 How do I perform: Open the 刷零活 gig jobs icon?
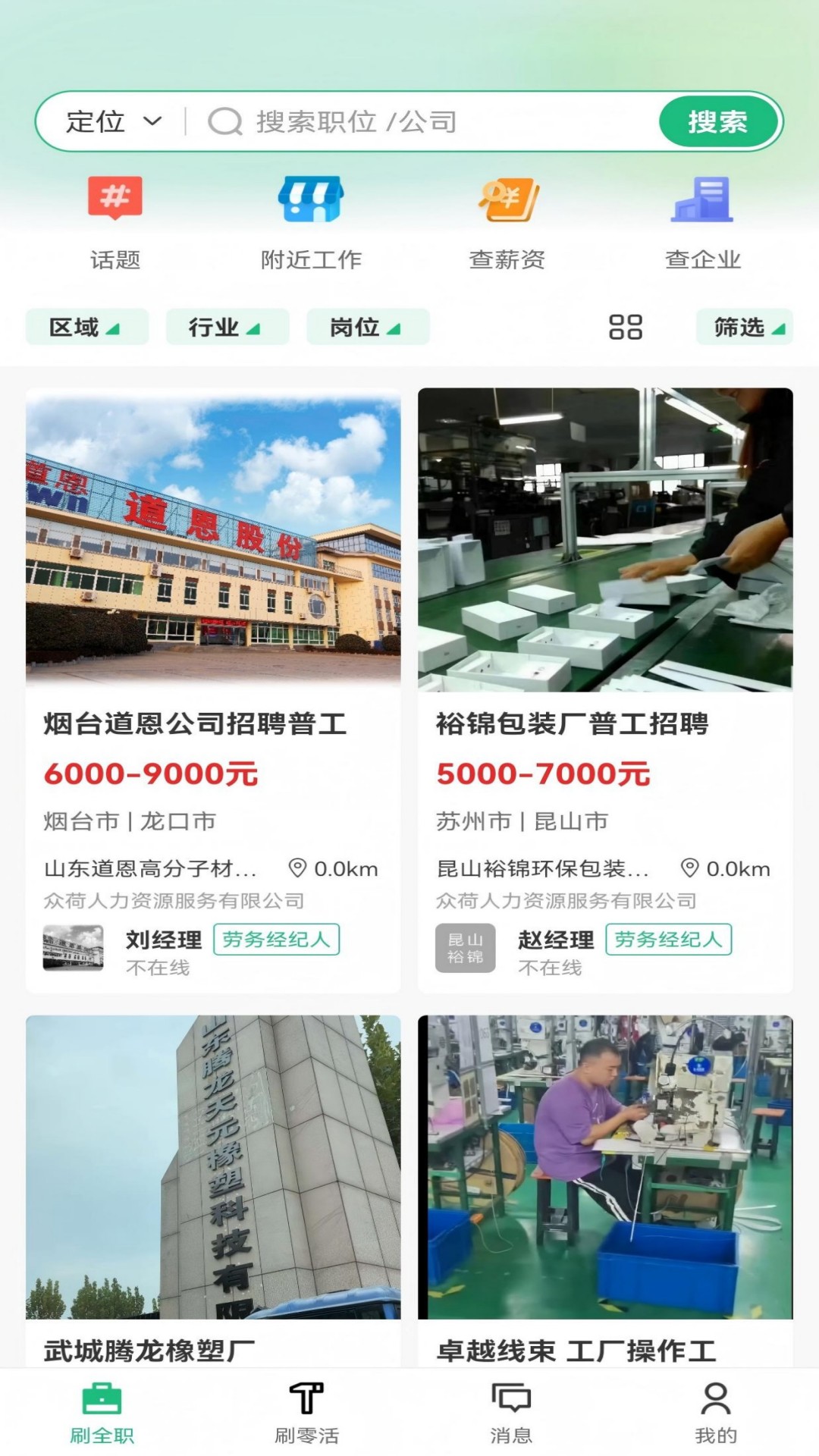[x=304, y=1418]
